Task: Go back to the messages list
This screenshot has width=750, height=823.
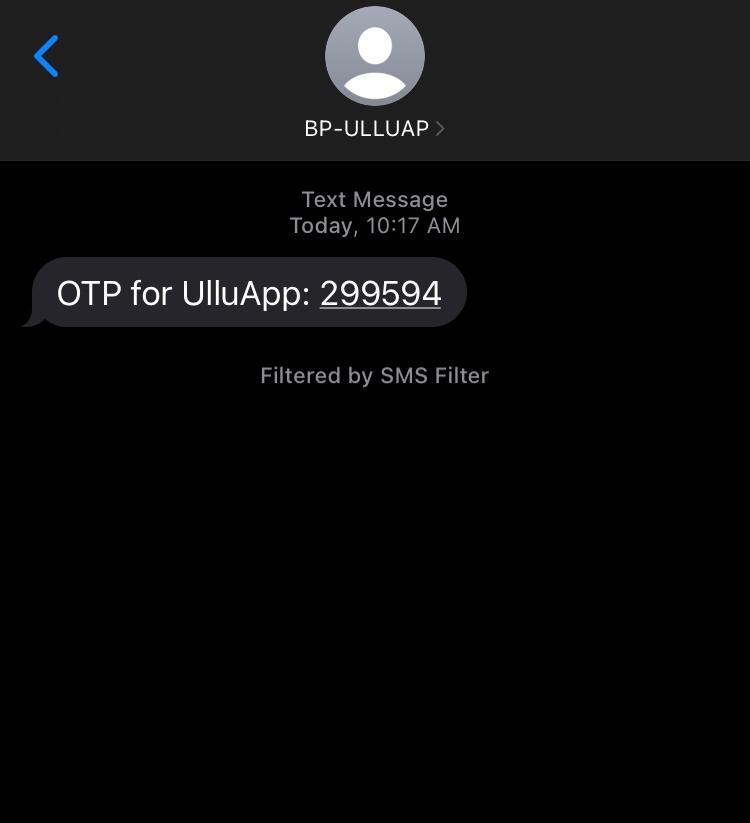Action: coord(46,56)
